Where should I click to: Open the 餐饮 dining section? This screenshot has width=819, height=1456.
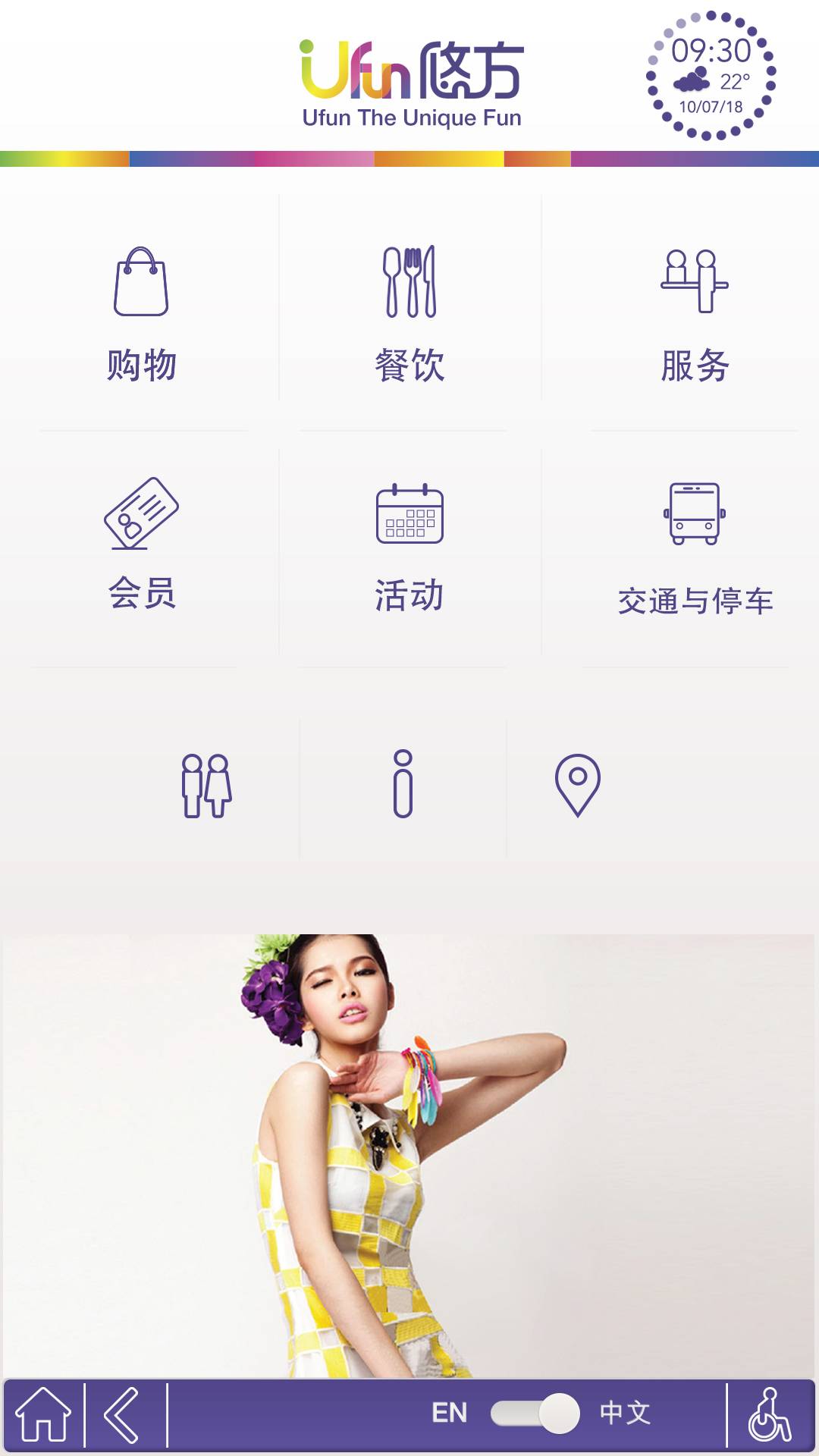click(409, 311)
